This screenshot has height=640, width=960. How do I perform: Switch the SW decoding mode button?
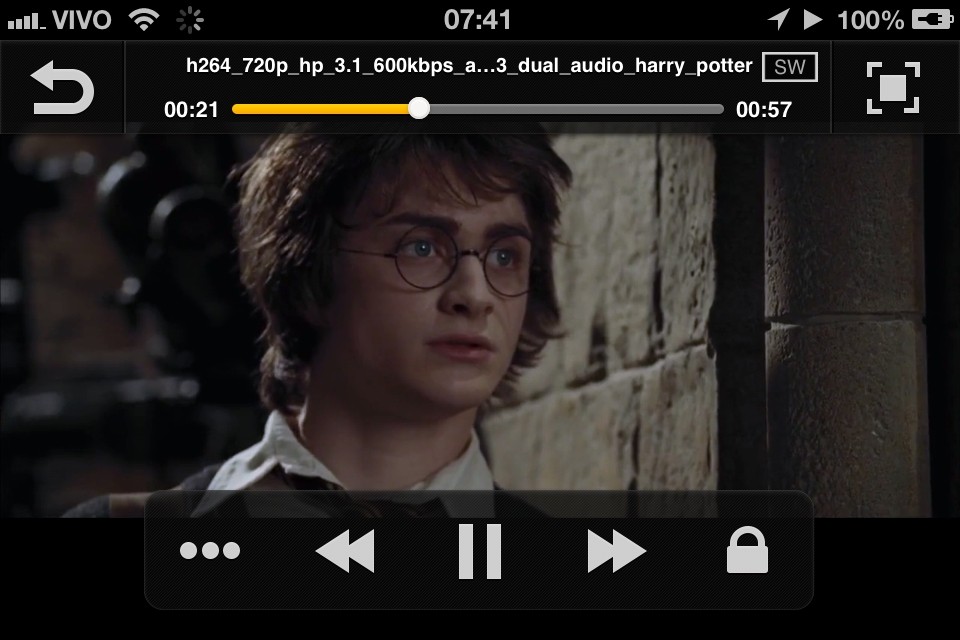789,67
